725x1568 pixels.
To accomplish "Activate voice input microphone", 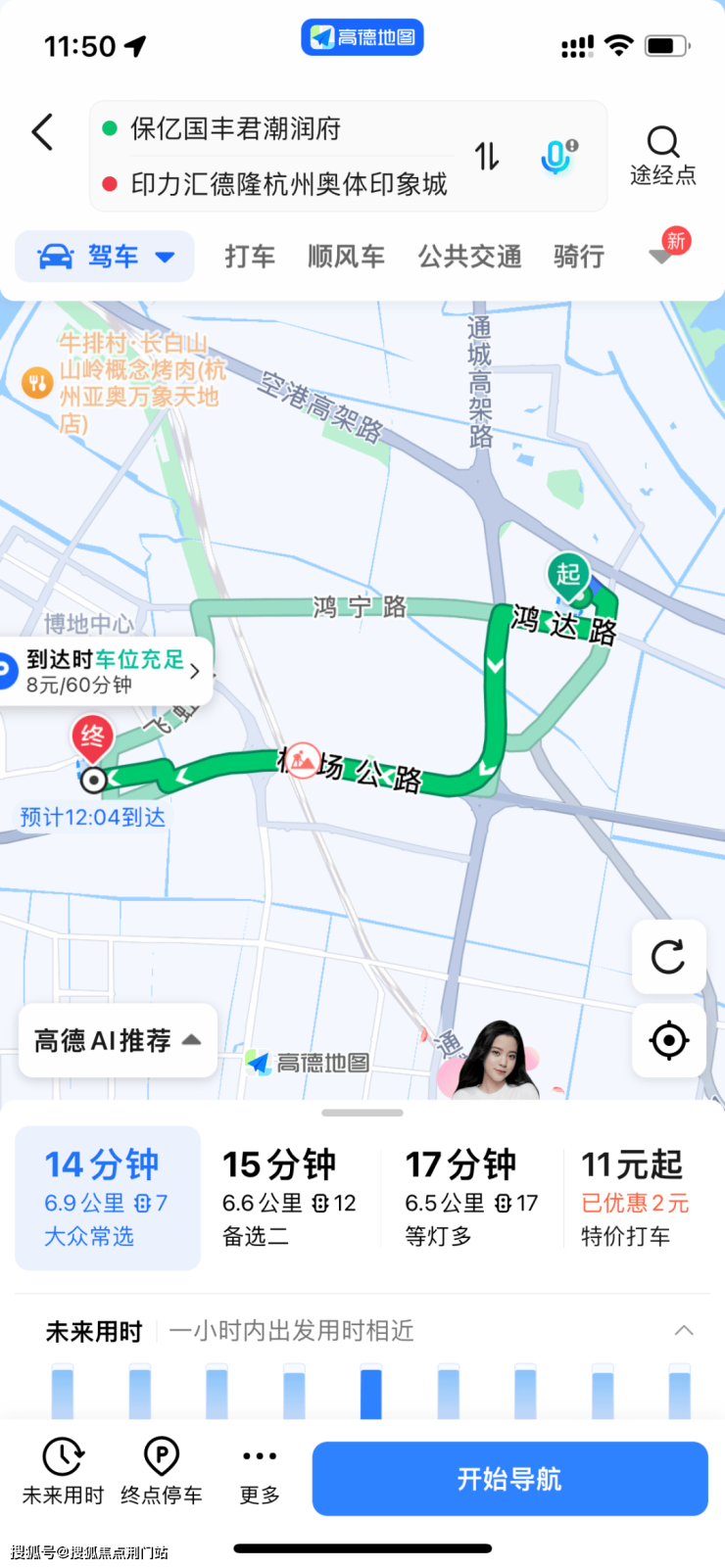I will 557,156.
